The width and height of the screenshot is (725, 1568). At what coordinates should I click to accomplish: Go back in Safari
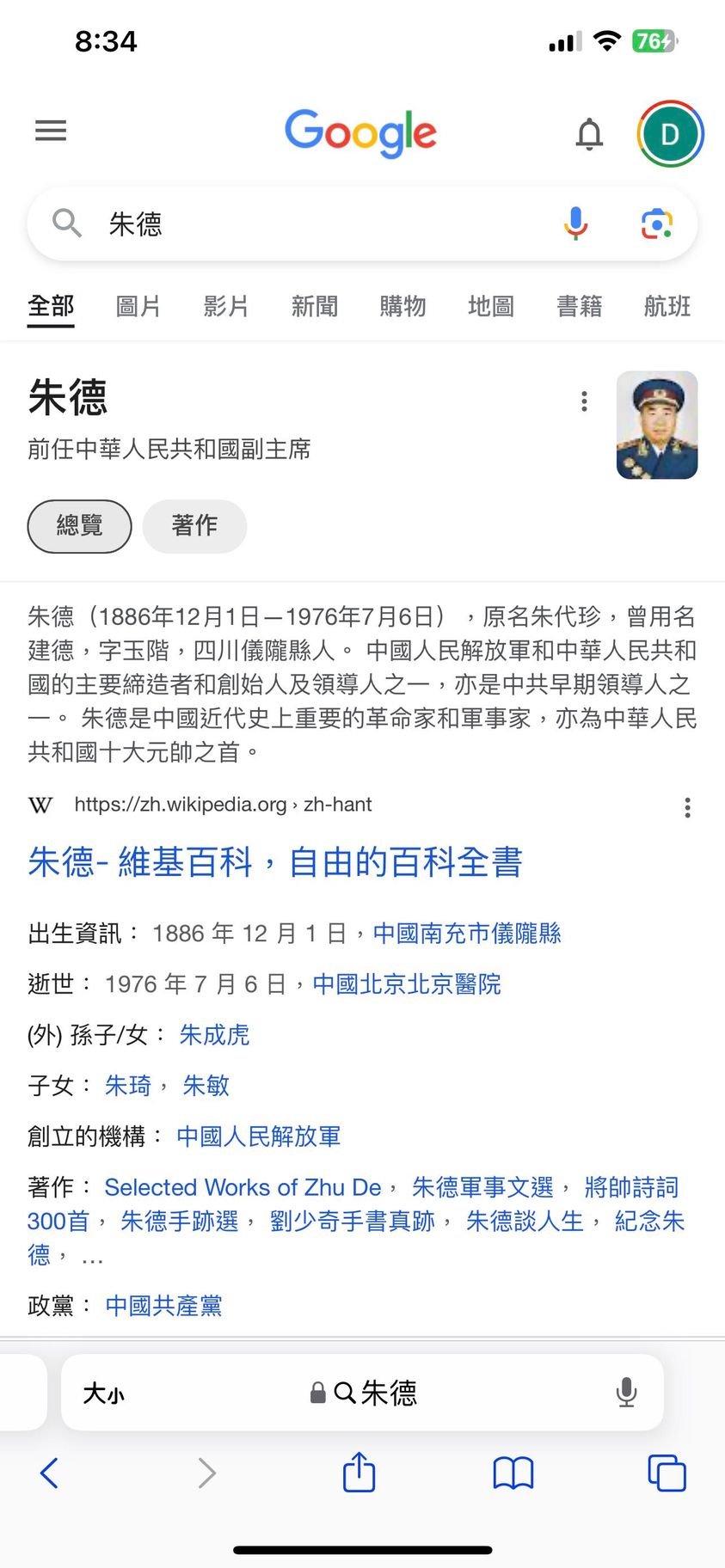50,1473
